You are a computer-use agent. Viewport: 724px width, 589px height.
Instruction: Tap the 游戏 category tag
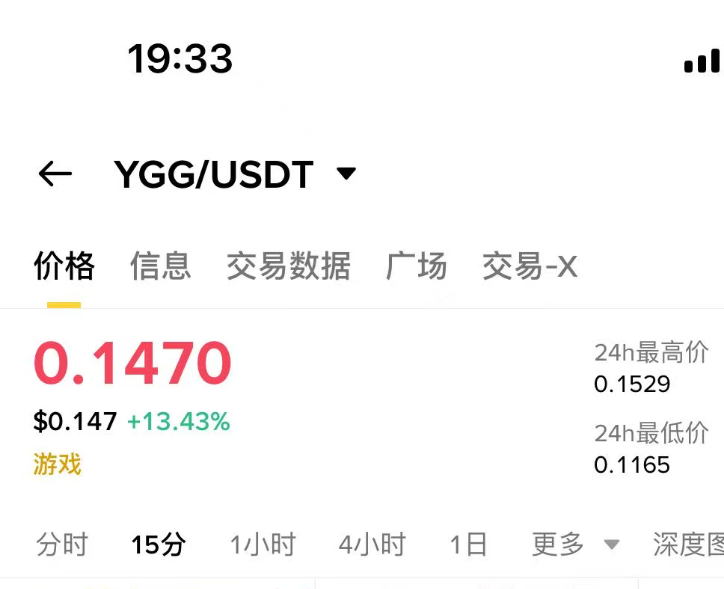57,464
